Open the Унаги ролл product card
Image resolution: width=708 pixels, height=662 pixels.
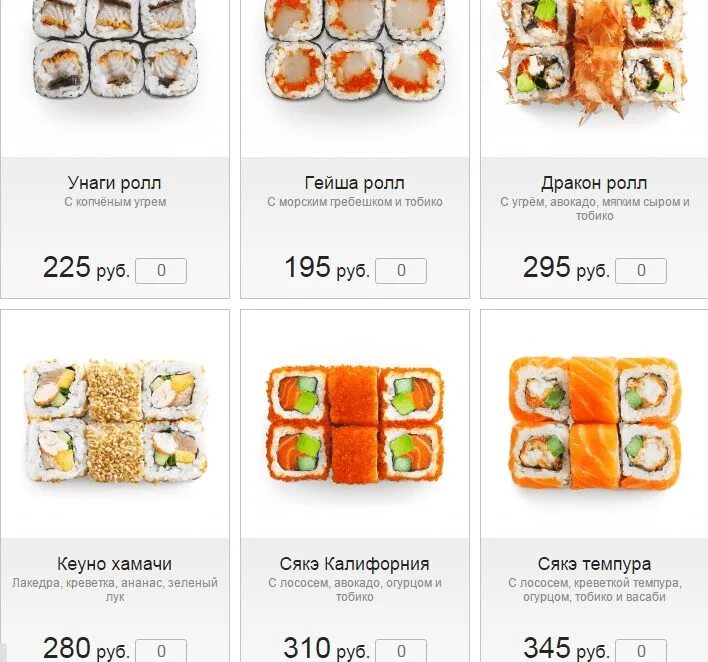114,183
